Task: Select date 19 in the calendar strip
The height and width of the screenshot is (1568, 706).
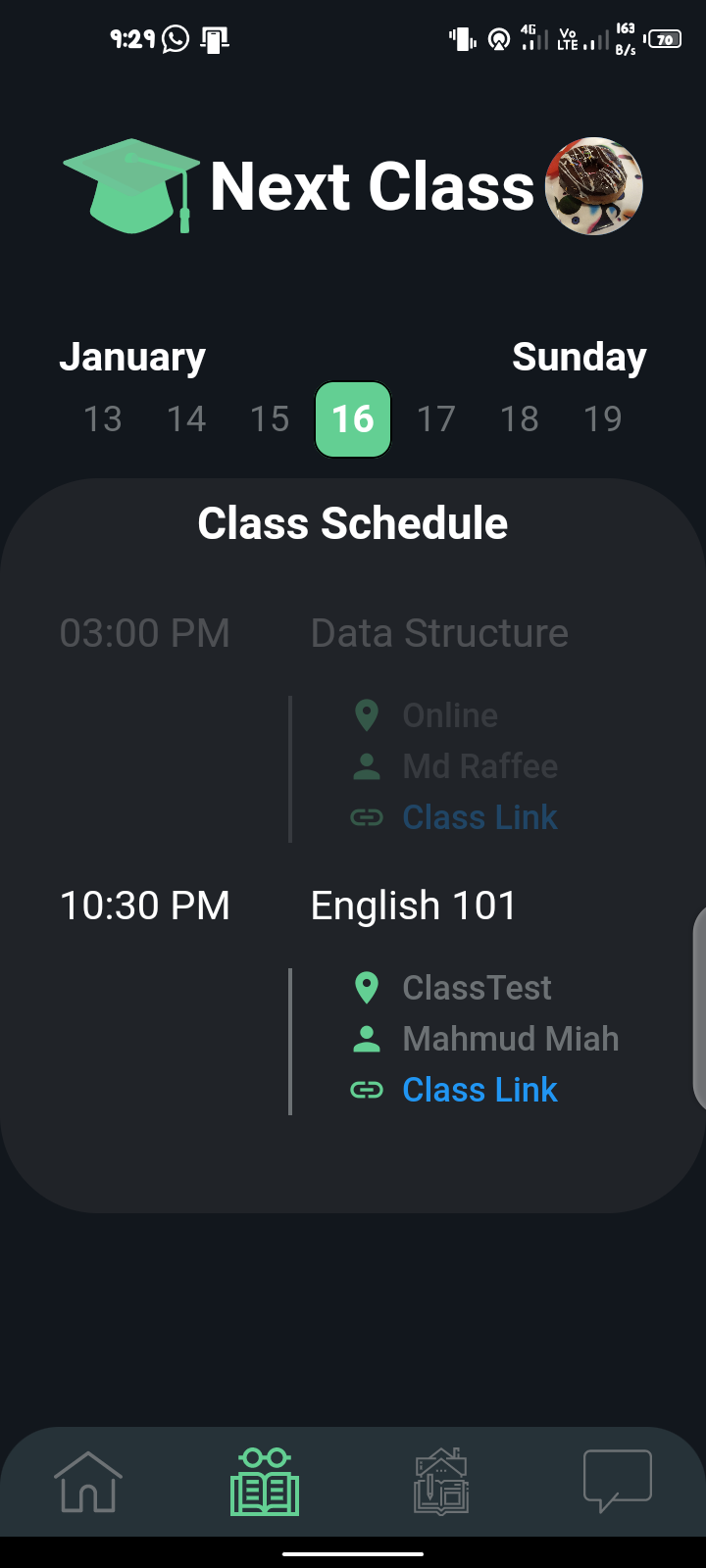Action: [603, 419]
